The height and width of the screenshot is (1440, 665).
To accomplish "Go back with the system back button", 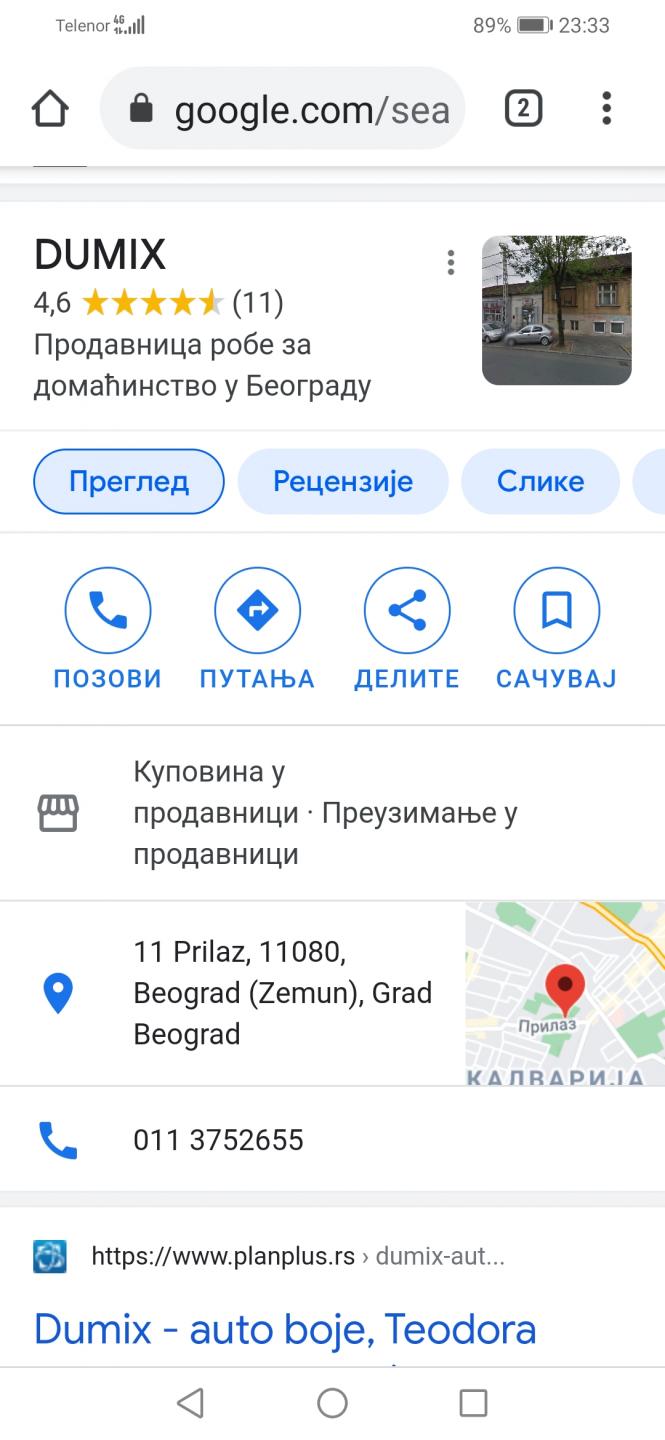I will [190, 1403].
